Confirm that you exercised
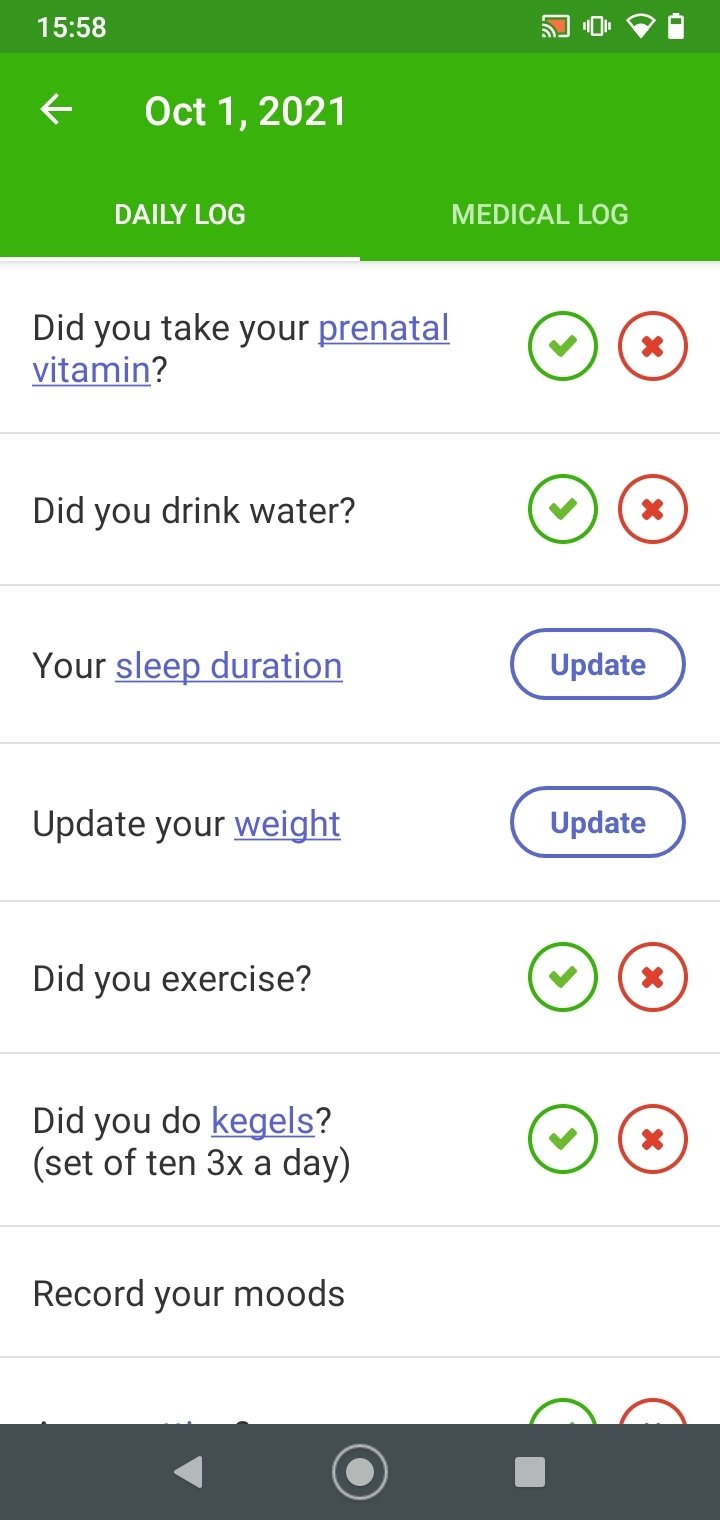720x1520 pixels. click(x=563, y=977)
